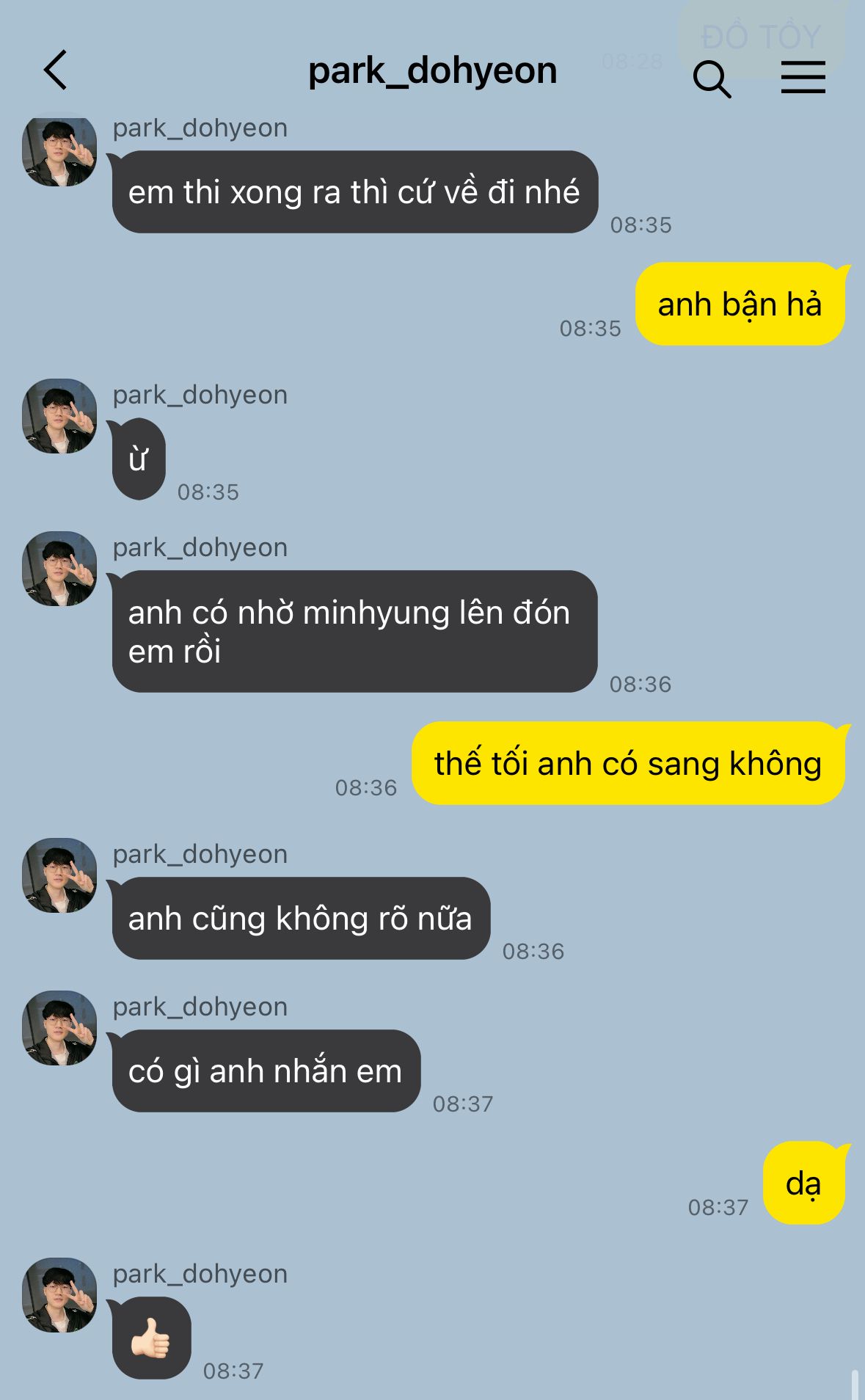Viewport: 865px width, 1400px height.
Task: Open the chat hamburger menu
Action: click(803, 77)
